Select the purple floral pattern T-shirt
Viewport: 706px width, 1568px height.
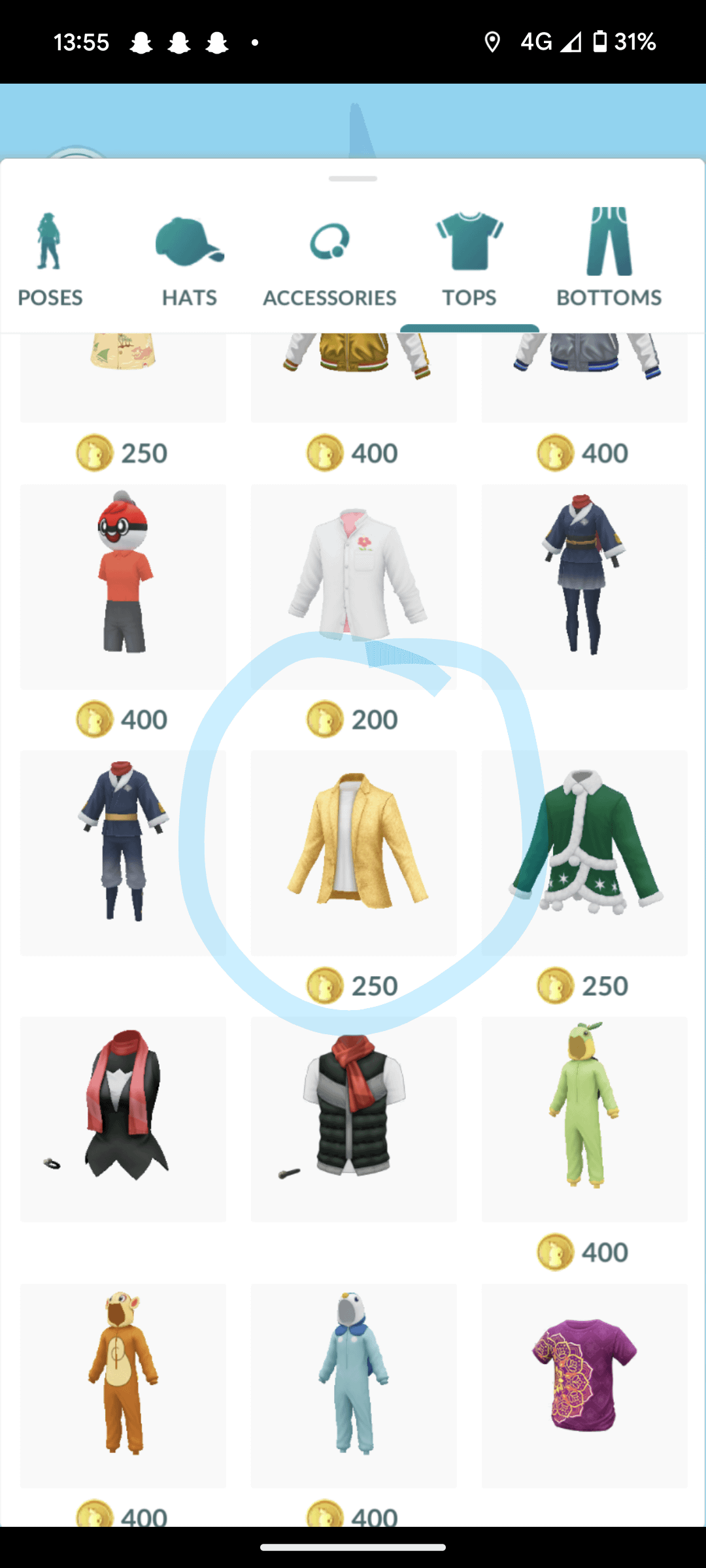point(584,1385)
